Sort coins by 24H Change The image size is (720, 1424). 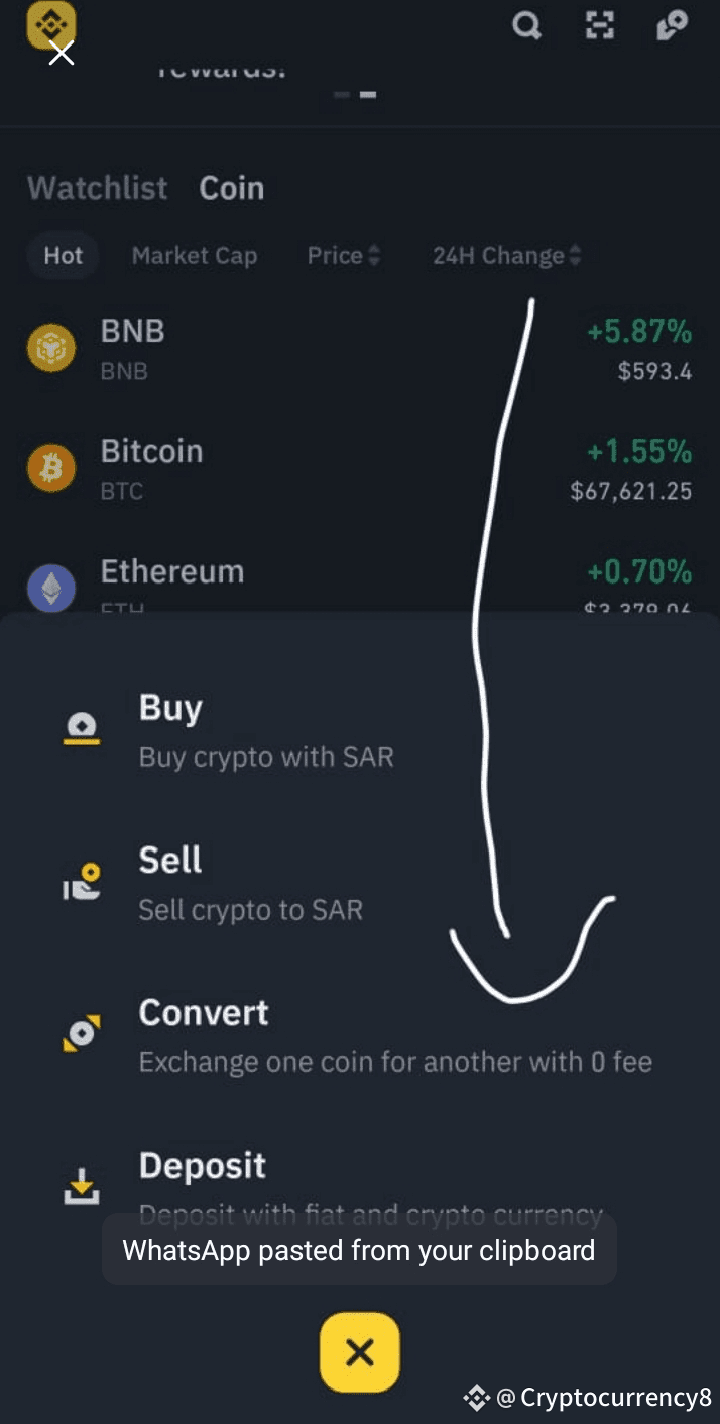[507, 255]
